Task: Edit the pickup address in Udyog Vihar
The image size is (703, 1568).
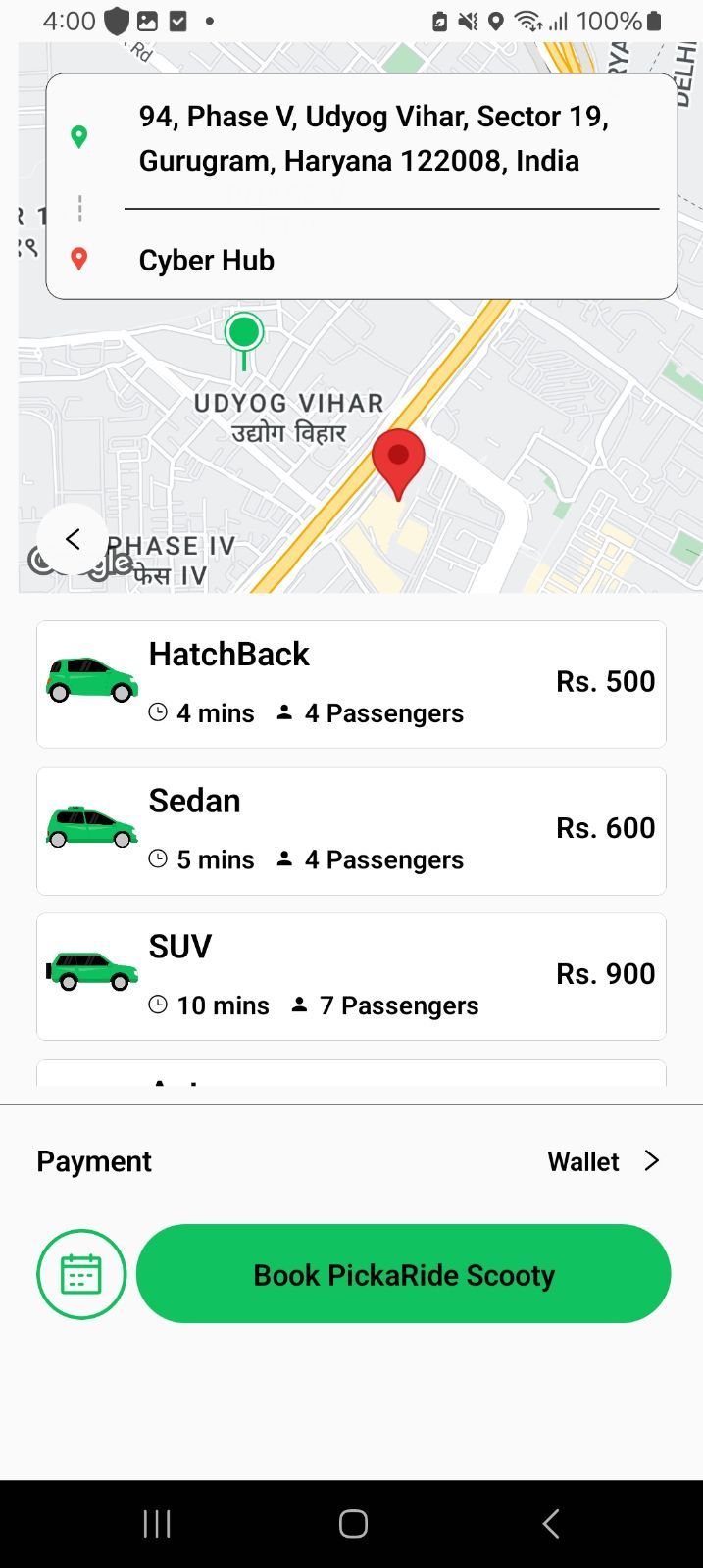Action: (x=374, y=138)
